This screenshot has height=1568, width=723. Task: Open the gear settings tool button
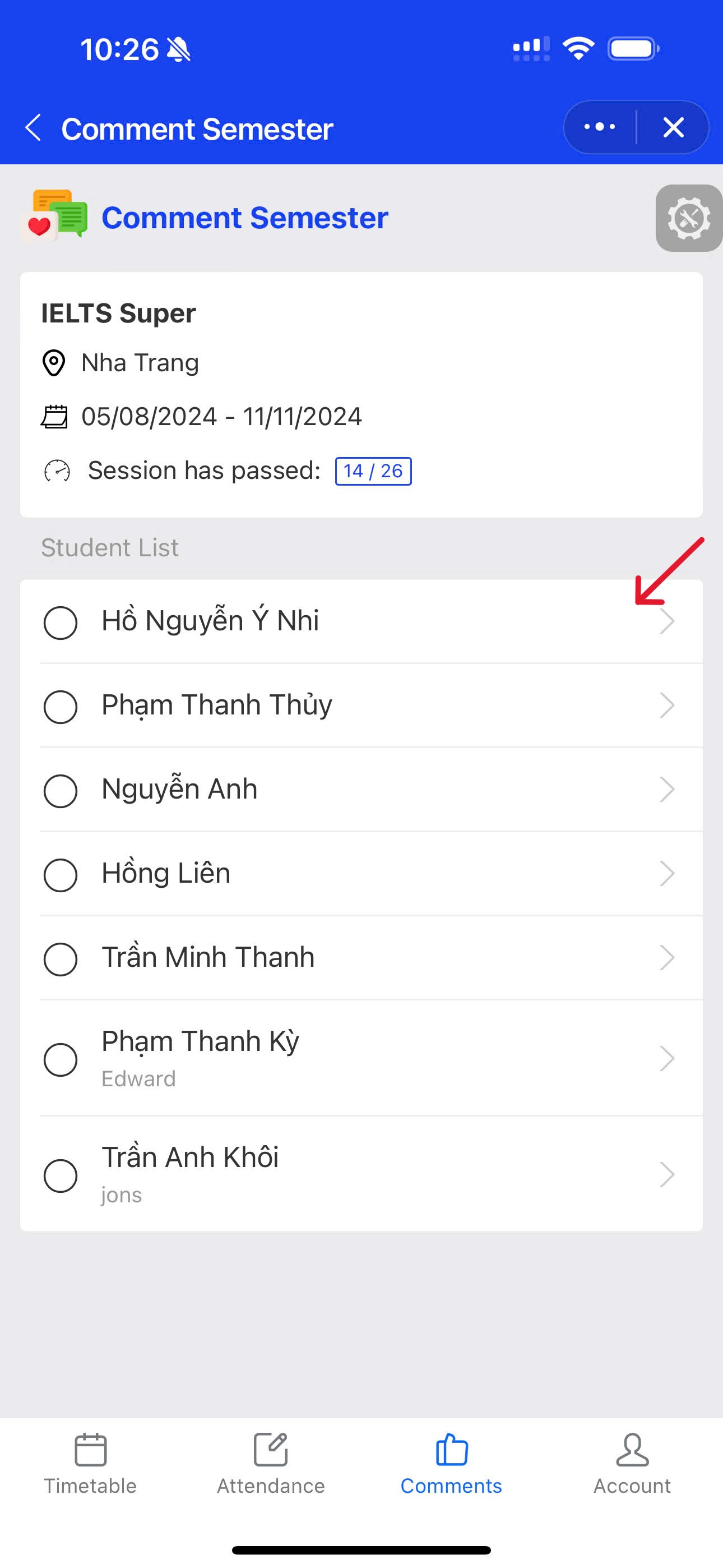coord(688,218)
